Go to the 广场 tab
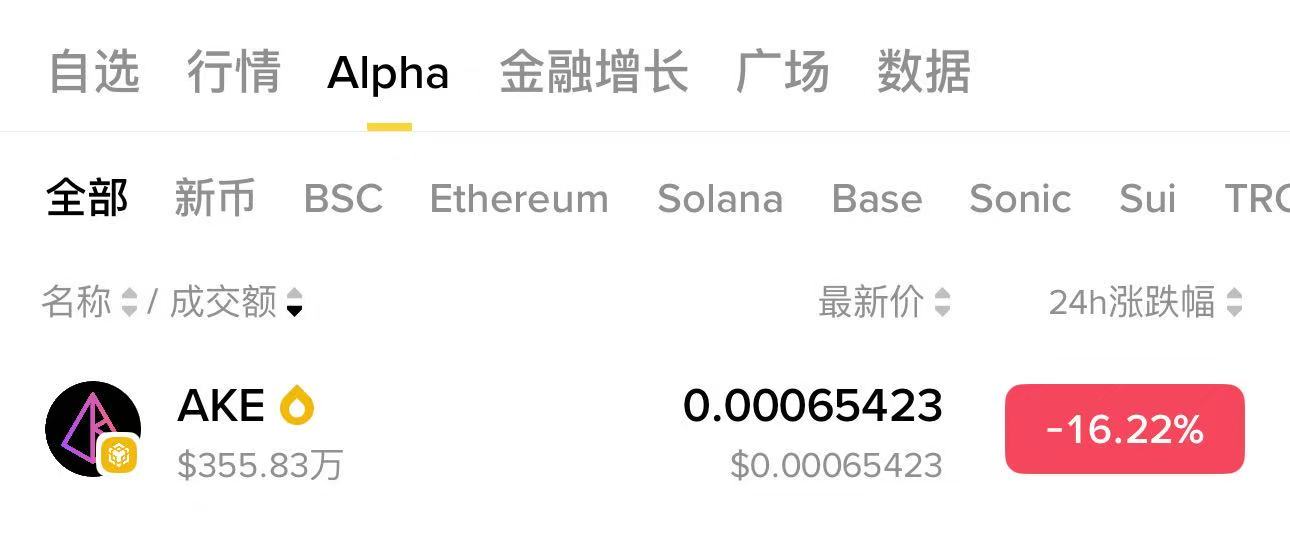Viewport: 1290px width, 540px height. pos(782,73)
